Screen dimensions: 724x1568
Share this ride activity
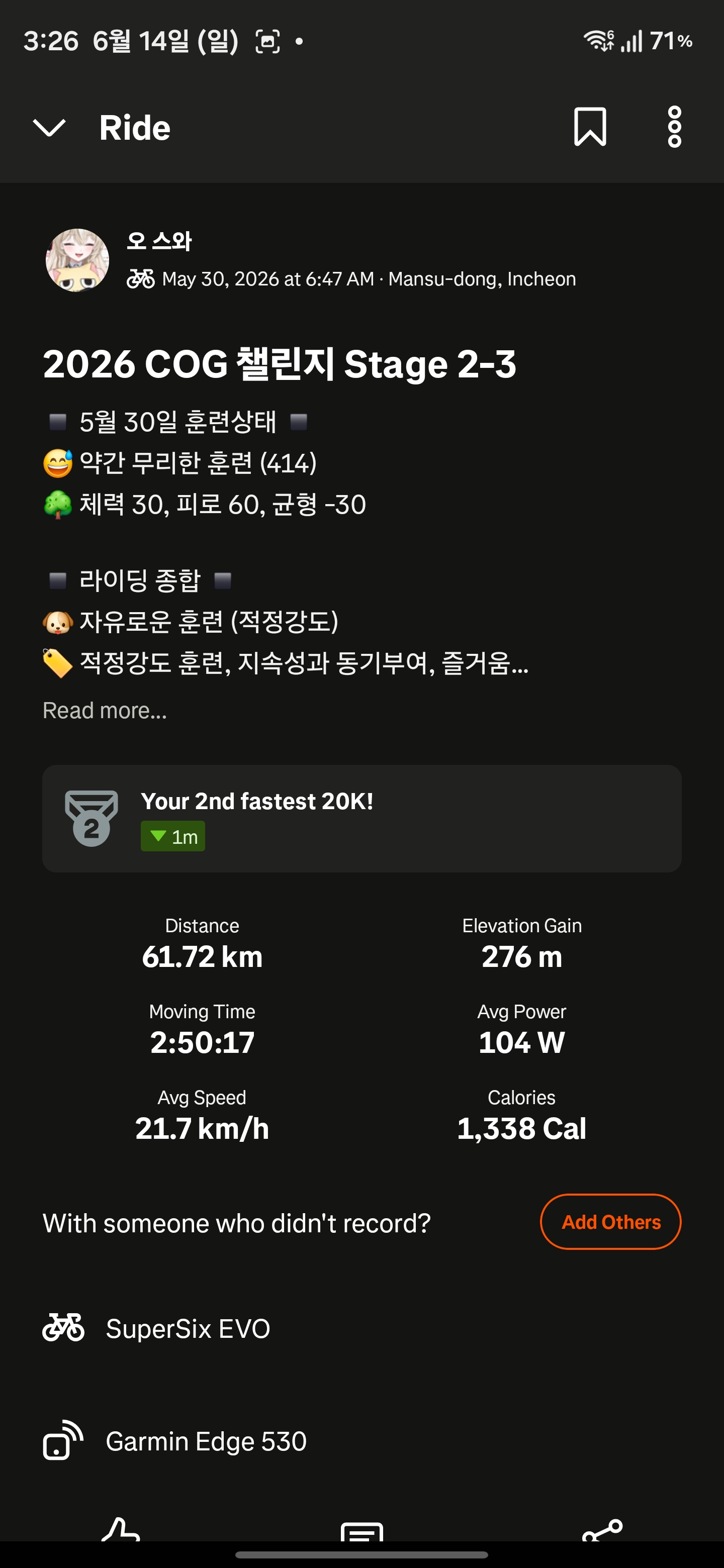click(x=602, y=1530)
